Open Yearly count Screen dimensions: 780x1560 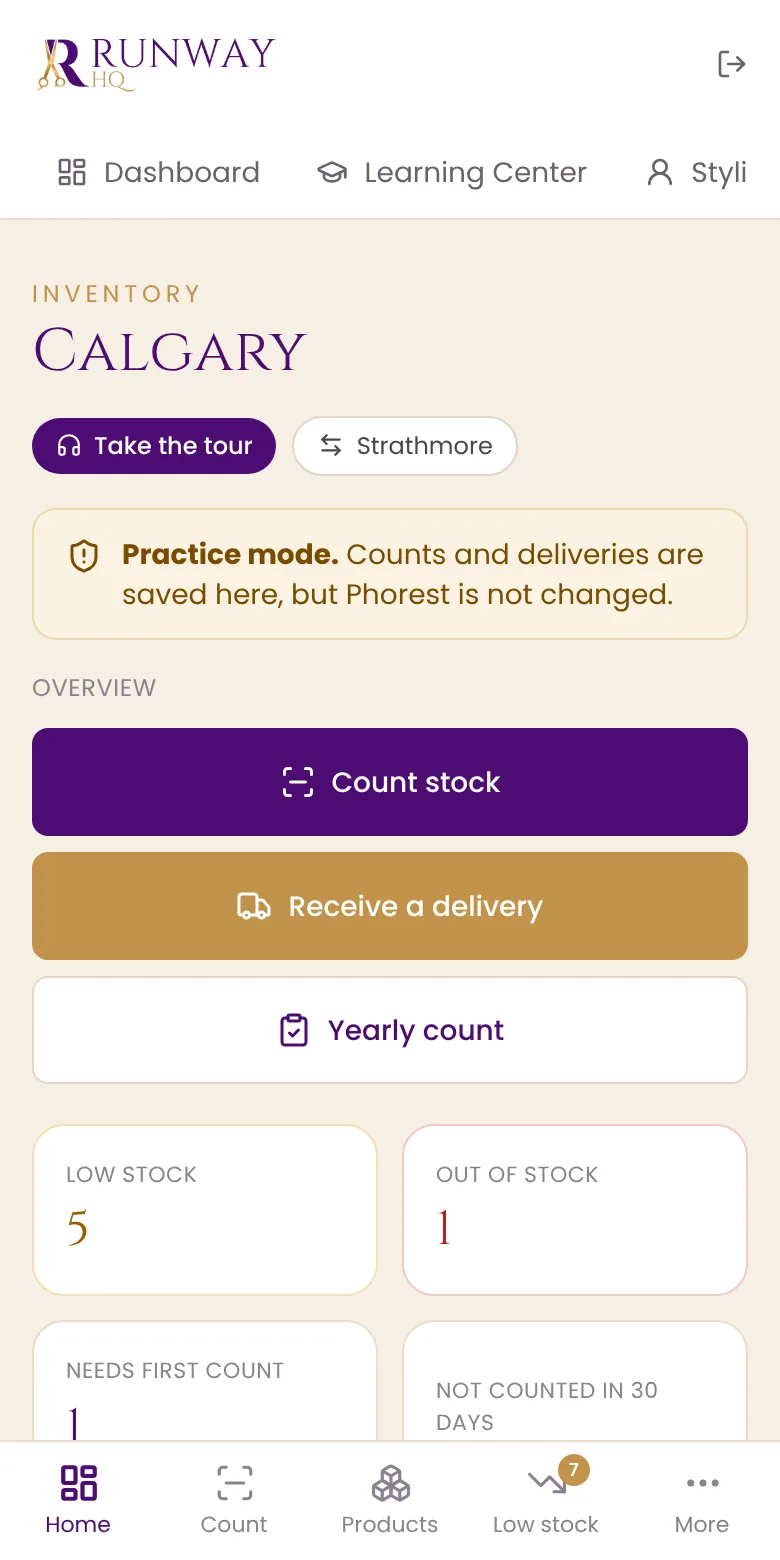390,1030
